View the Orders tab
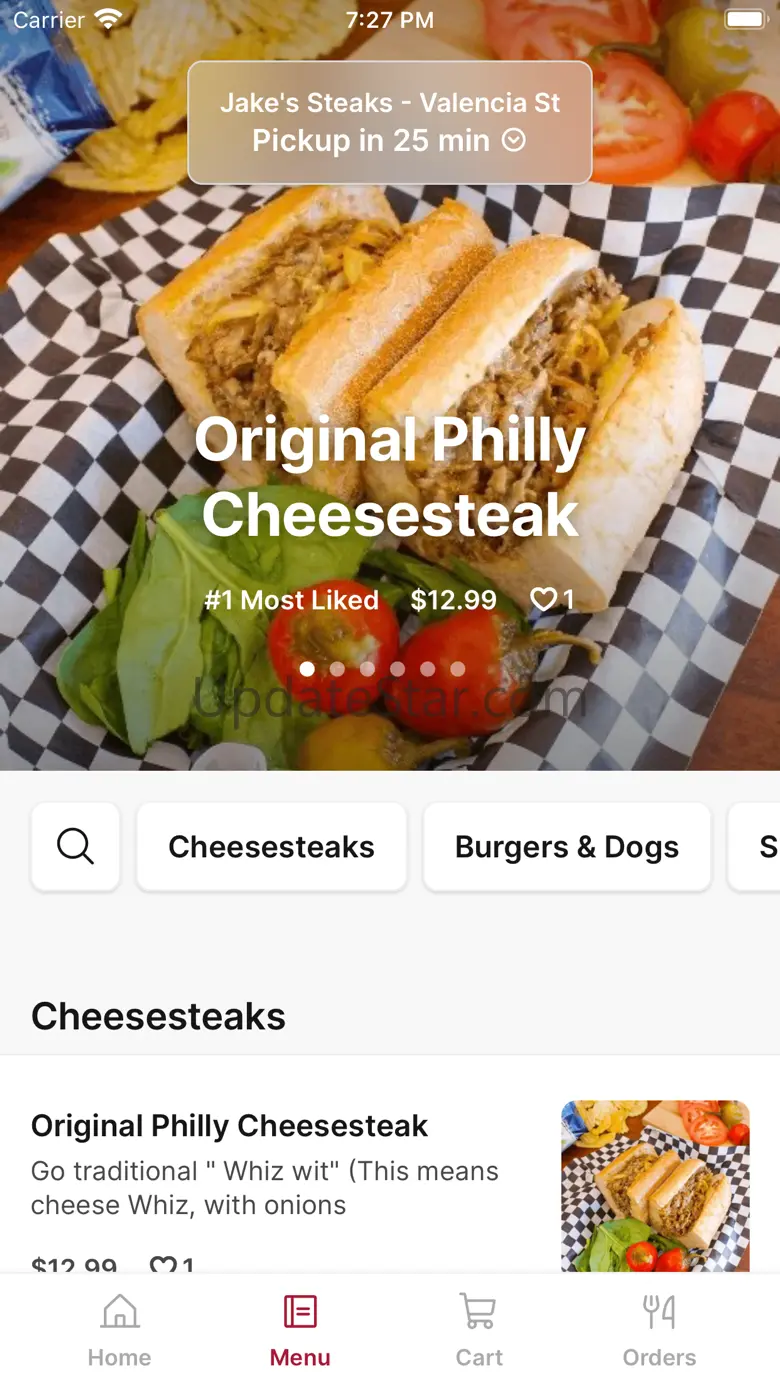780x1387 pixels. 659,1331
